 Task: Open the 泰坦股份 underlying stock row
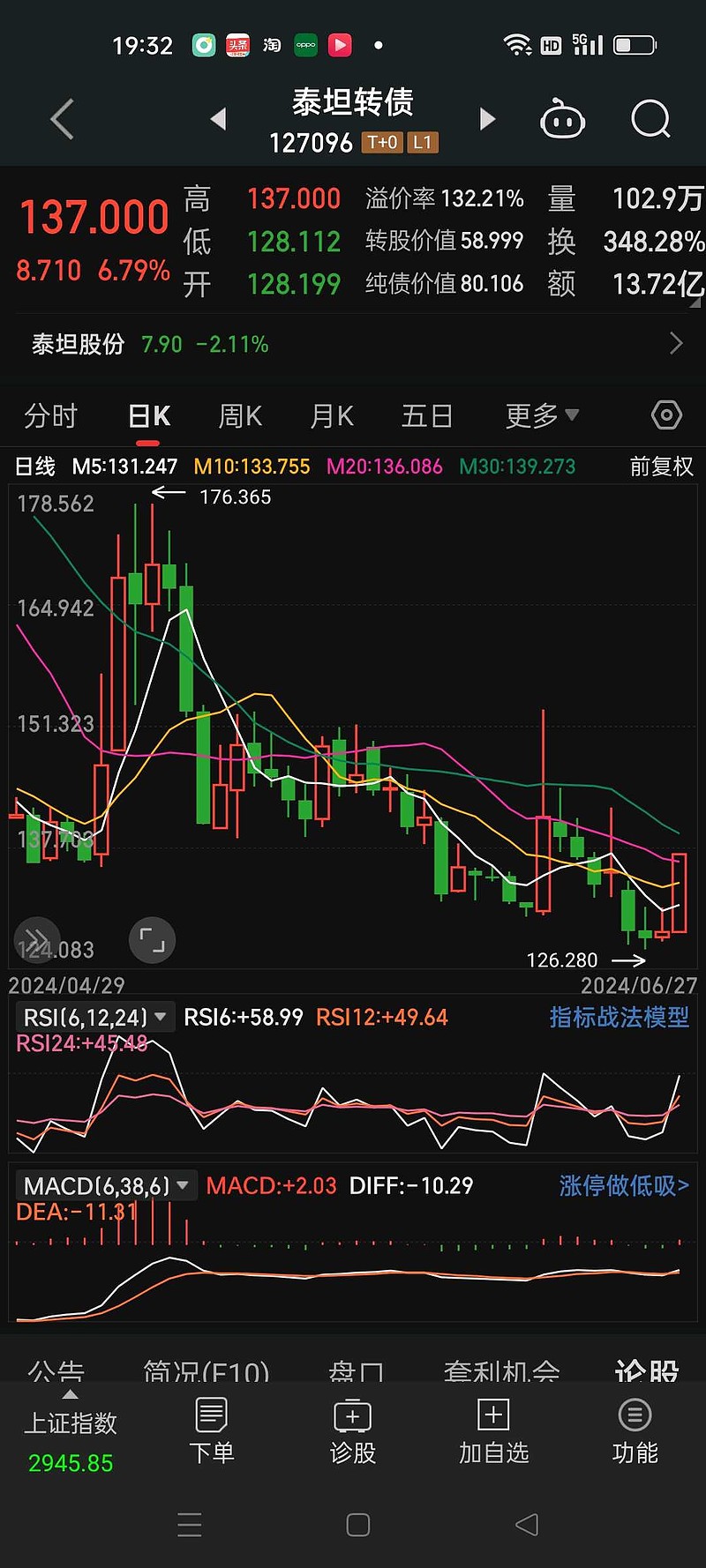pos(353,344)
